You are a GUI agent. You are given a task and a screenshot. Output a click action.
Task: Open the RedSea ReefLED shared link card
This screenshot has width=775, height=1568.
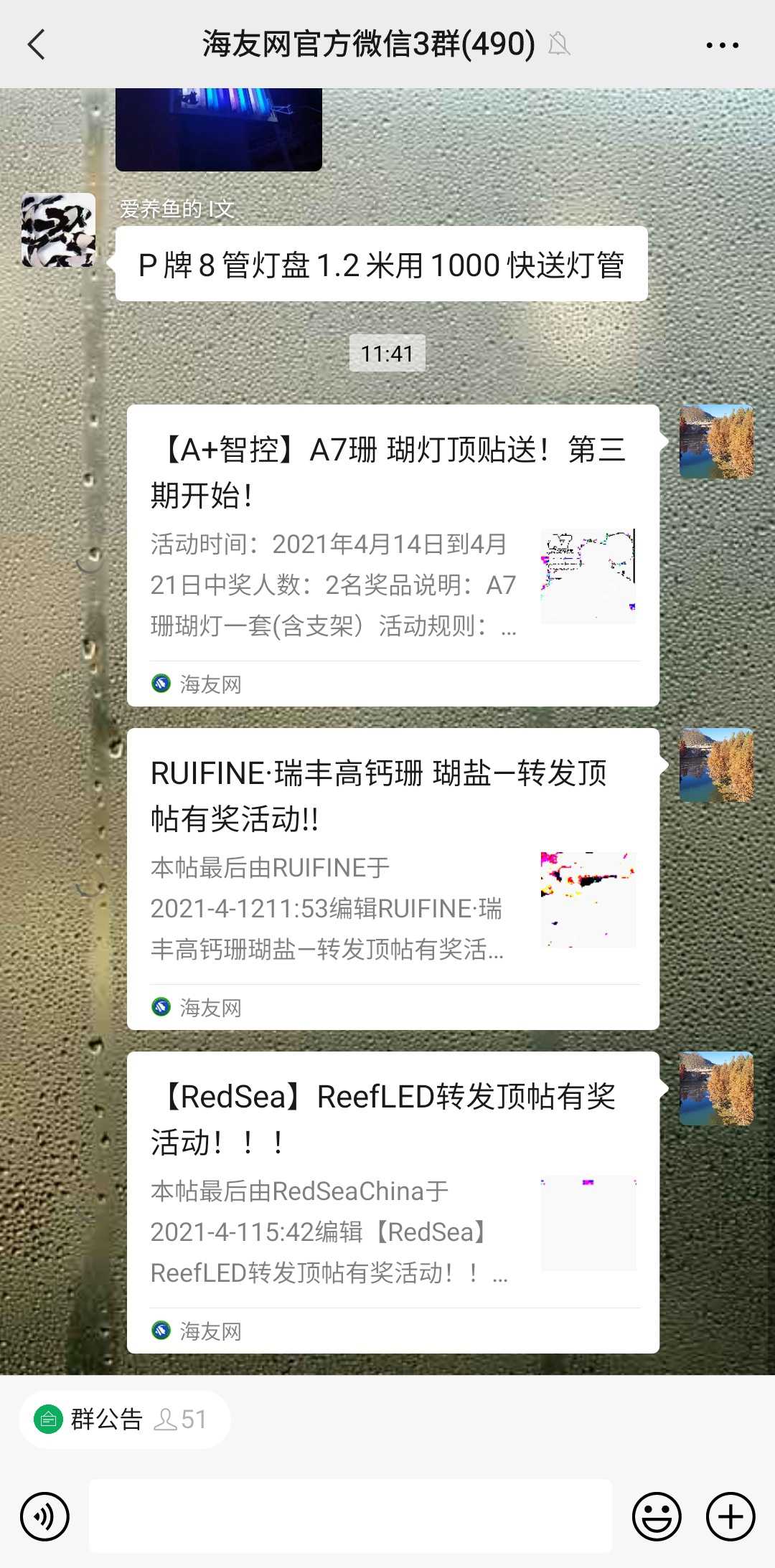pos(393,1202)
